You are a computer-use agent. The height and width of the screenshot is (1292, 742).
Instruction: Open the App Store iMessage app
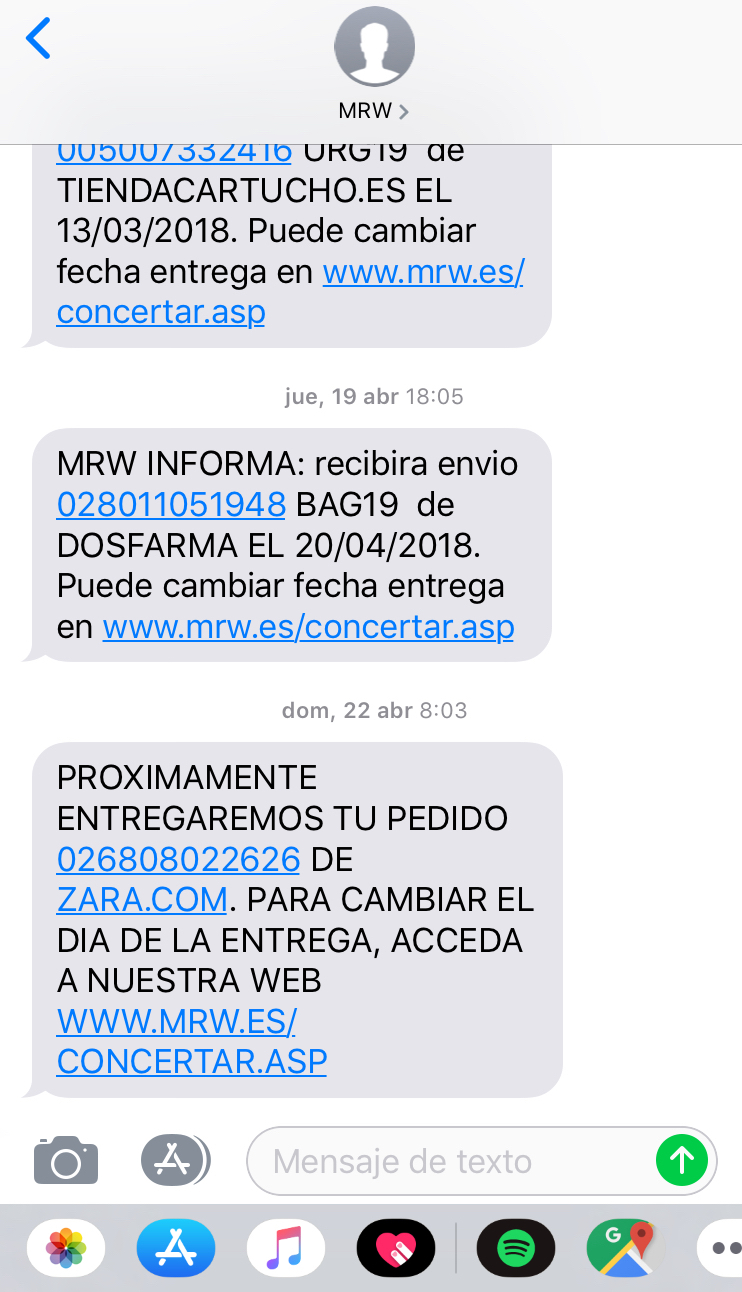click(x=176, y=1248)
